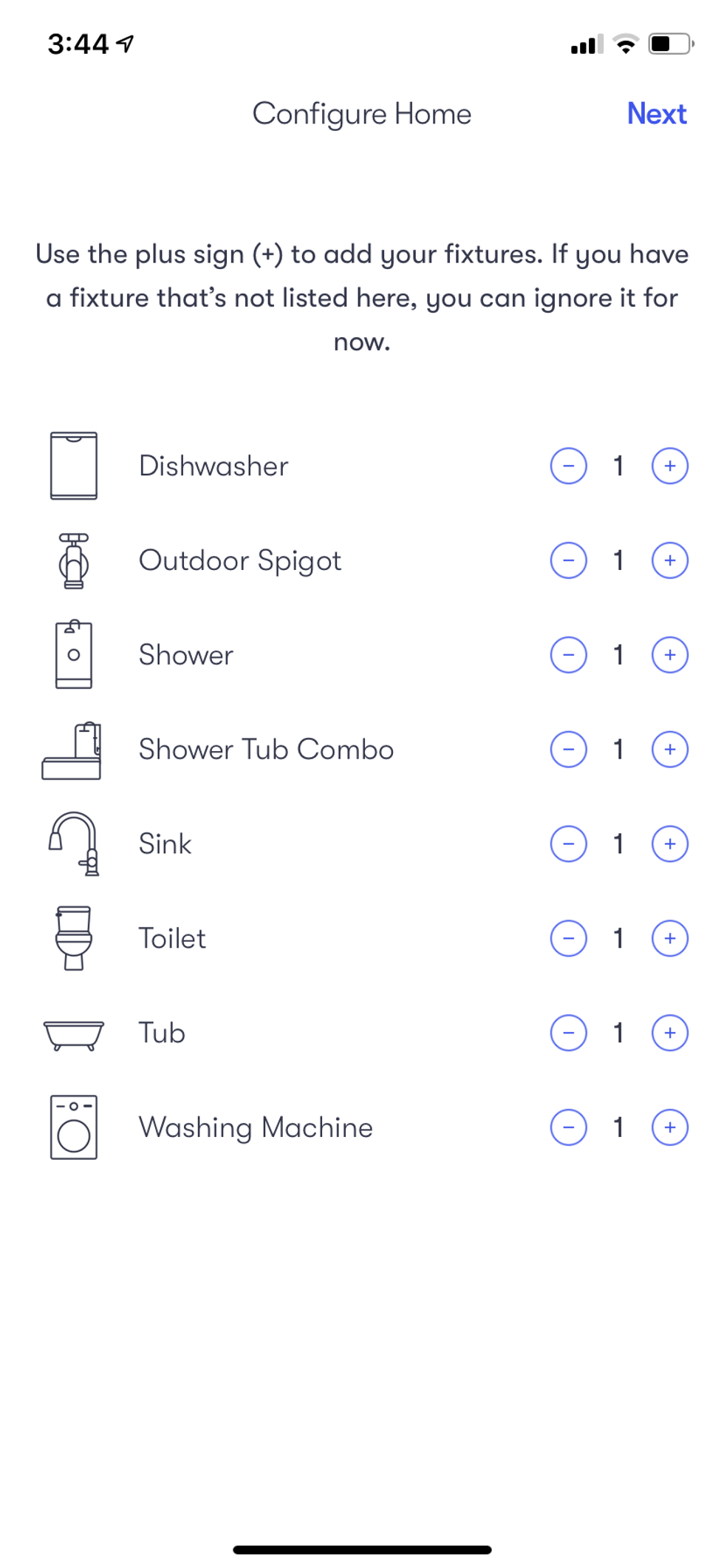
Task: Remove one Shower Tub Combo
Action: pyautogui.click(x=569, y=749)
